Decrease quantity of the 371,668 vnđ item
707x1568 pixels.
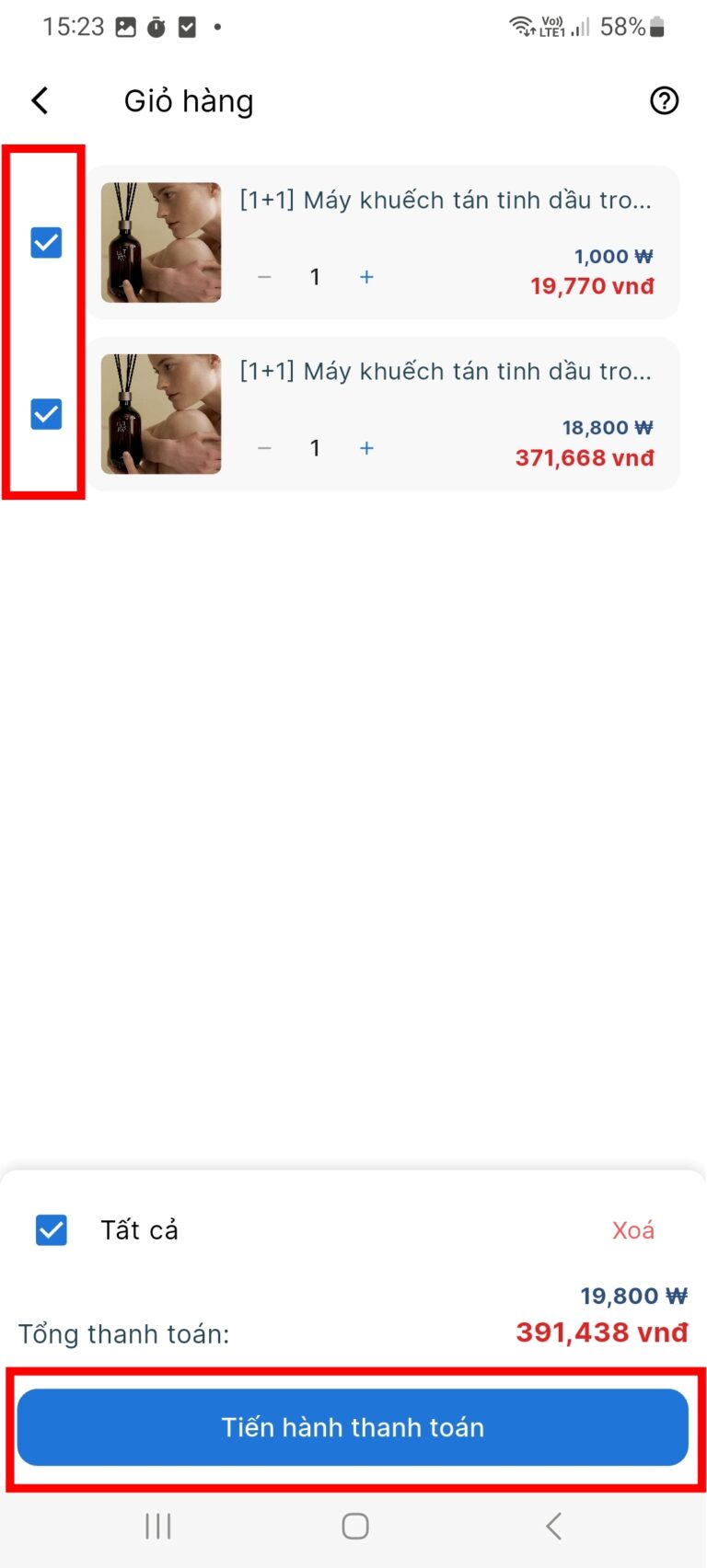tap(264, 448)
